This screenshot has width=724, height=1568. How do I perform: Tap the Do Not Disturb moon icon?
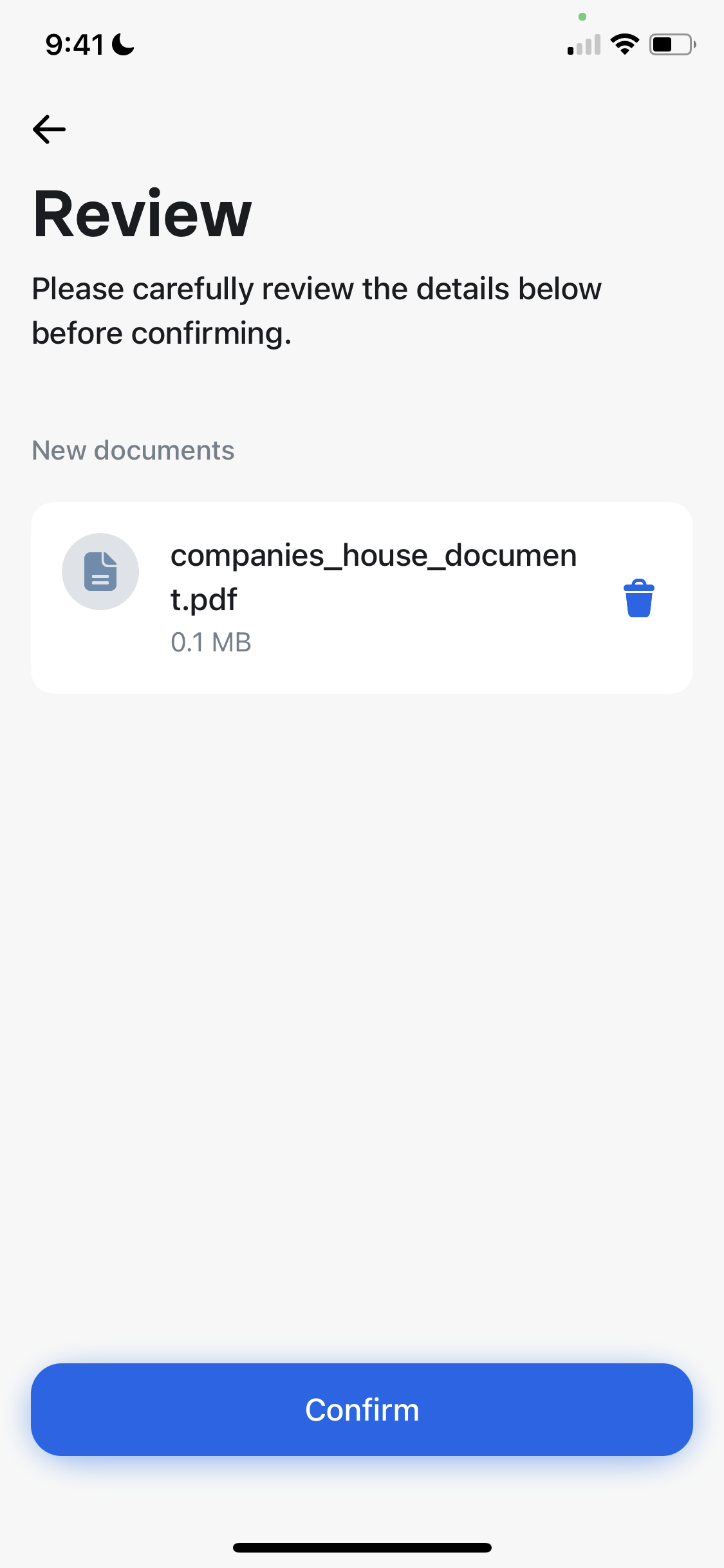122,44
